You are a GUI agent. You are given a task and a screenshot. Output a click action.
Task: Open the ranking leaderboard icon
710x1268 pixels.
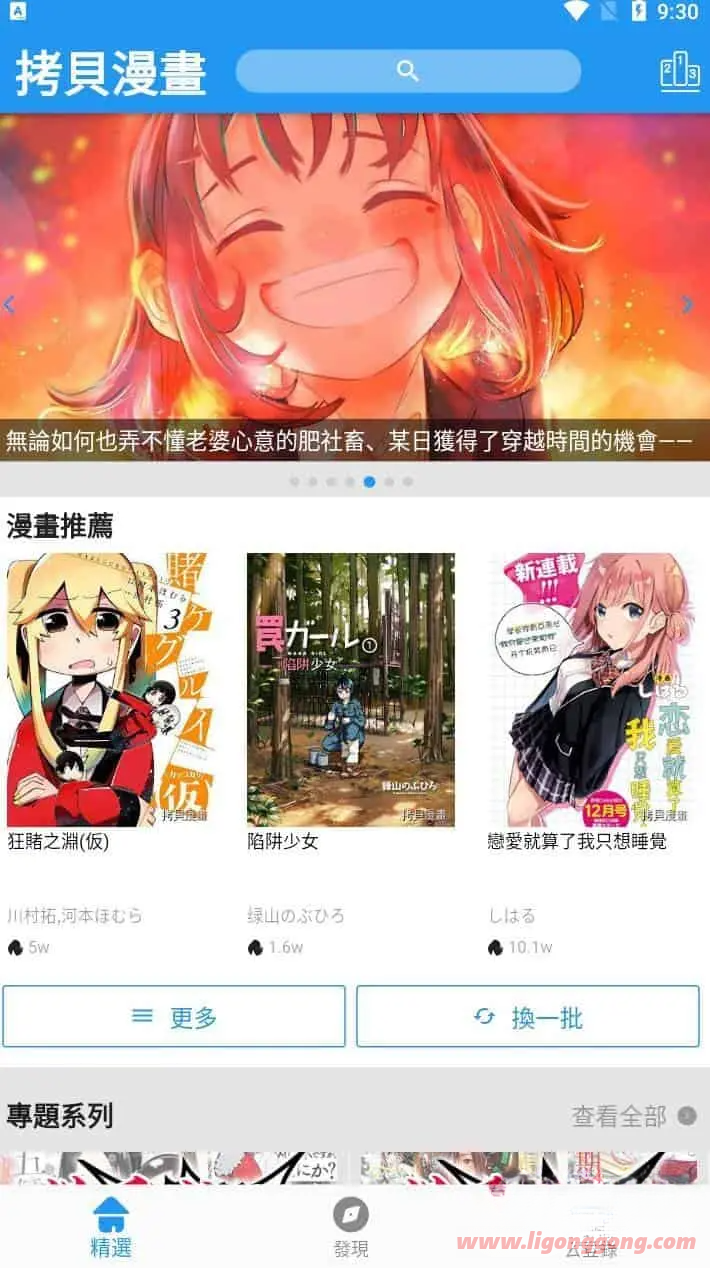[x=680, y=72]
